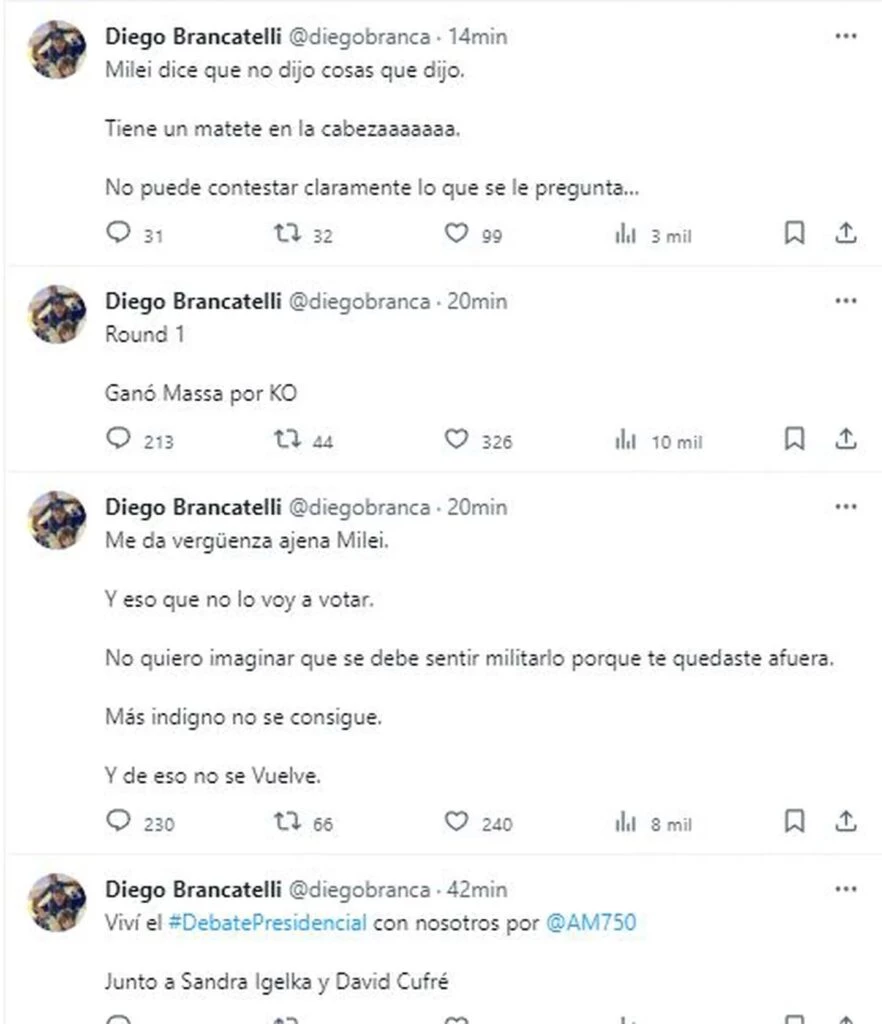882x1024 pixels.
Task: Open overflow menu on the 'Round 1' tweet
Action: 845,300
